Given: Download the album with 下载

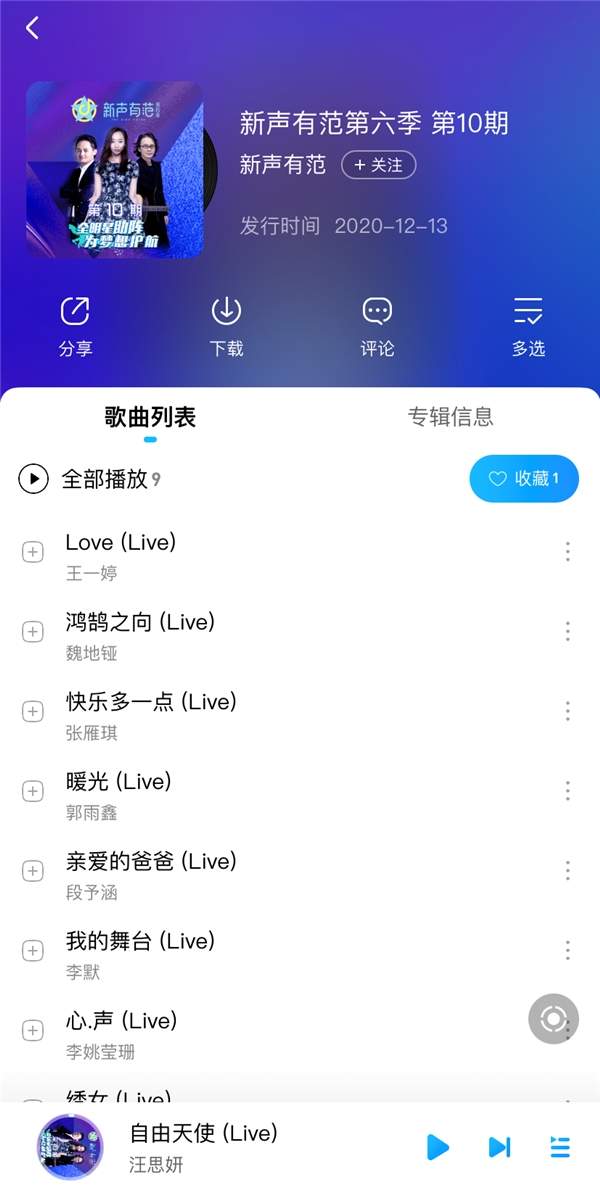Looking at the screenshot, I should [x=226, y=326].
